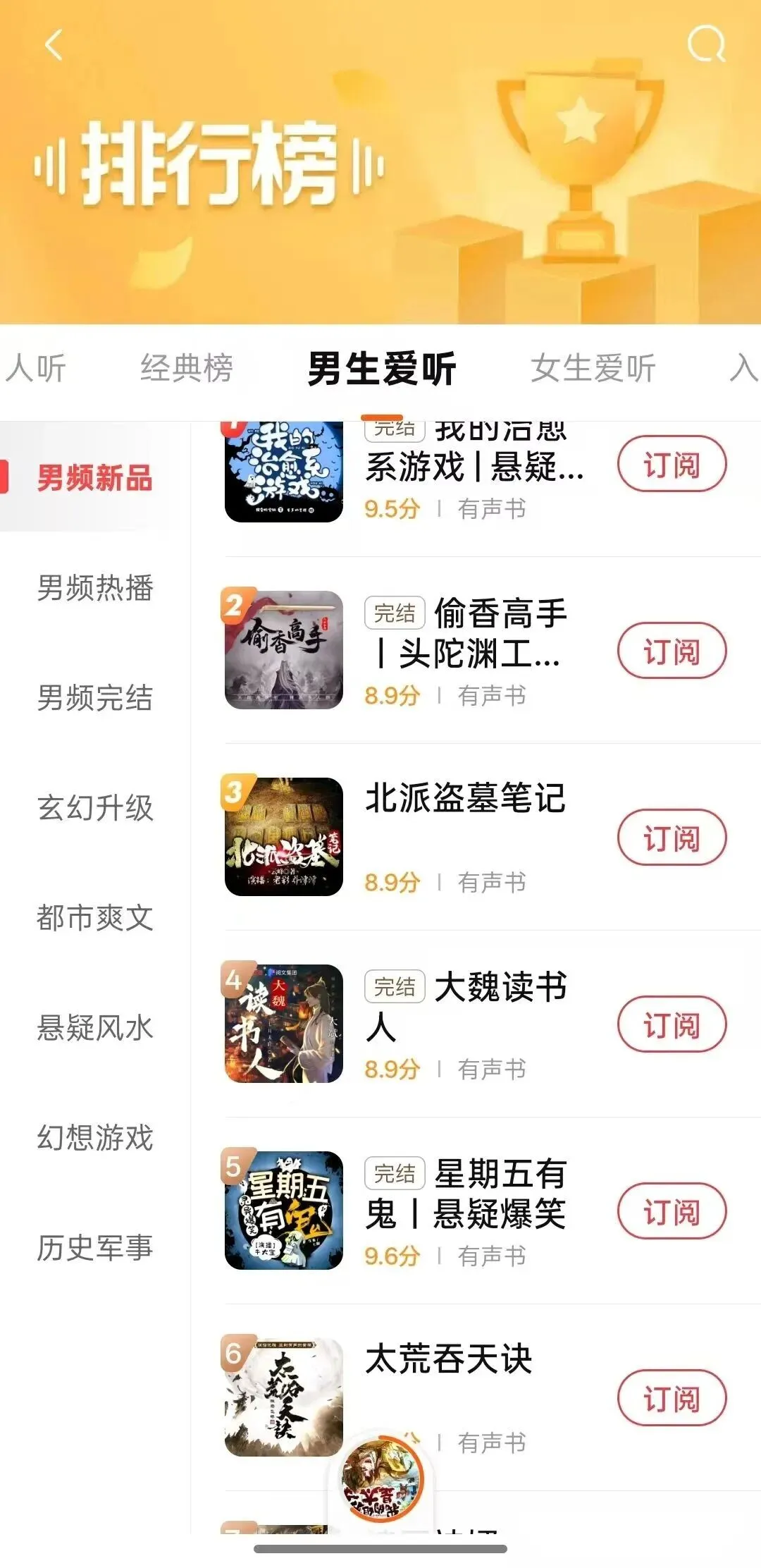761x1568 pixels.
Task: Open the 北派盗墓笔记 audiobook cover
Action: (x=284, y=837)
